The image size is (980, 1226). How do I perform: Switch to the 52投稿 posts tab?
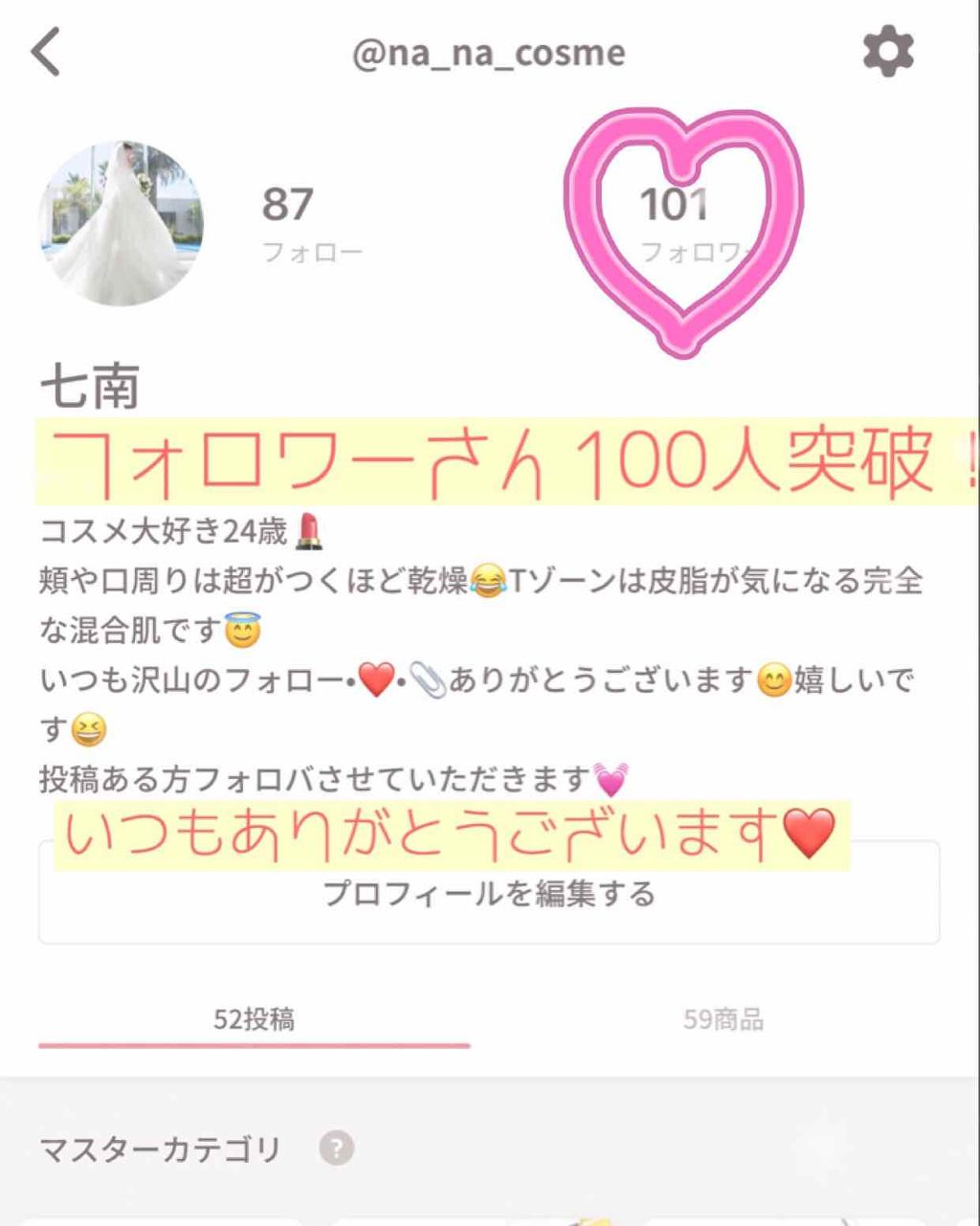tap(255, 1019)
